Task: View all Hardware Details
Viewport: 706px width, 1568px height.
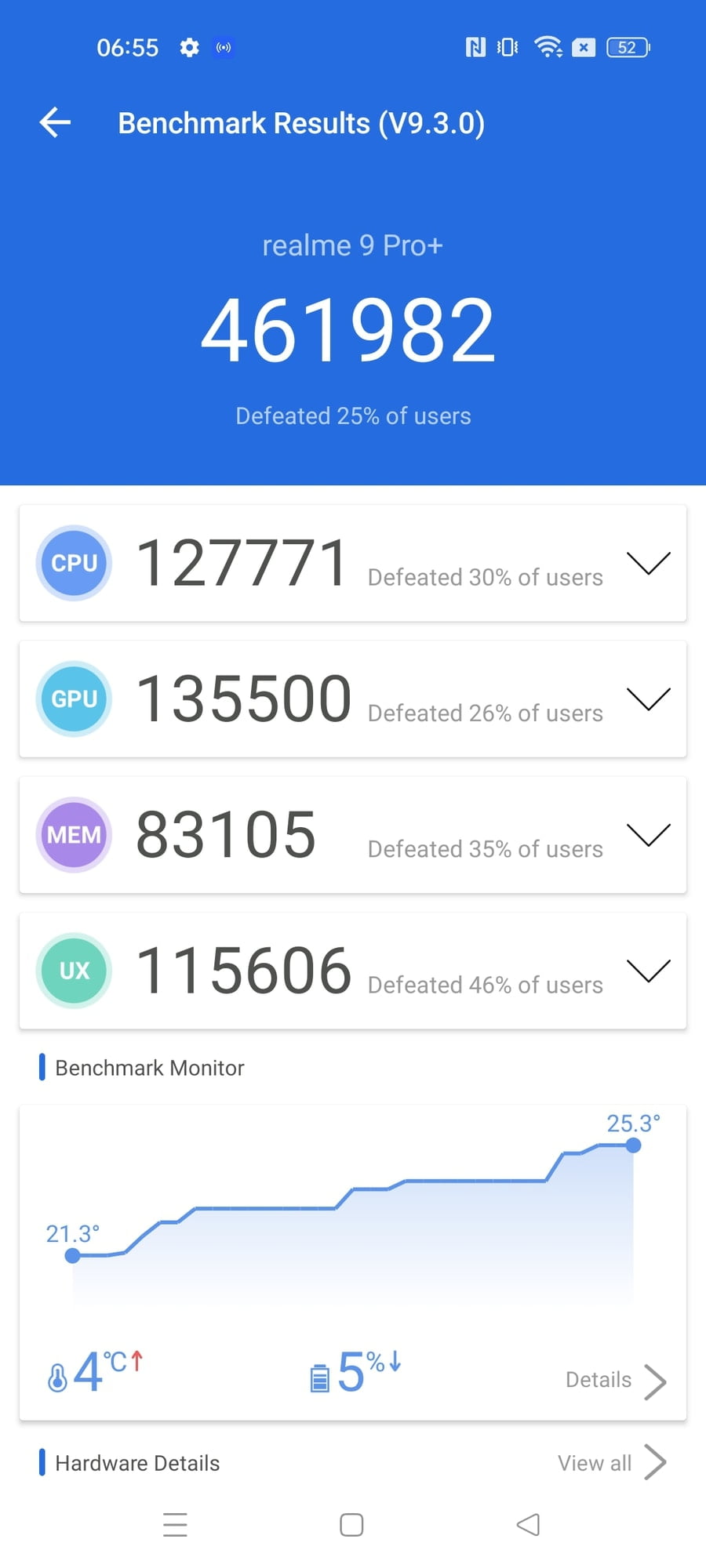Action: 612,1463
